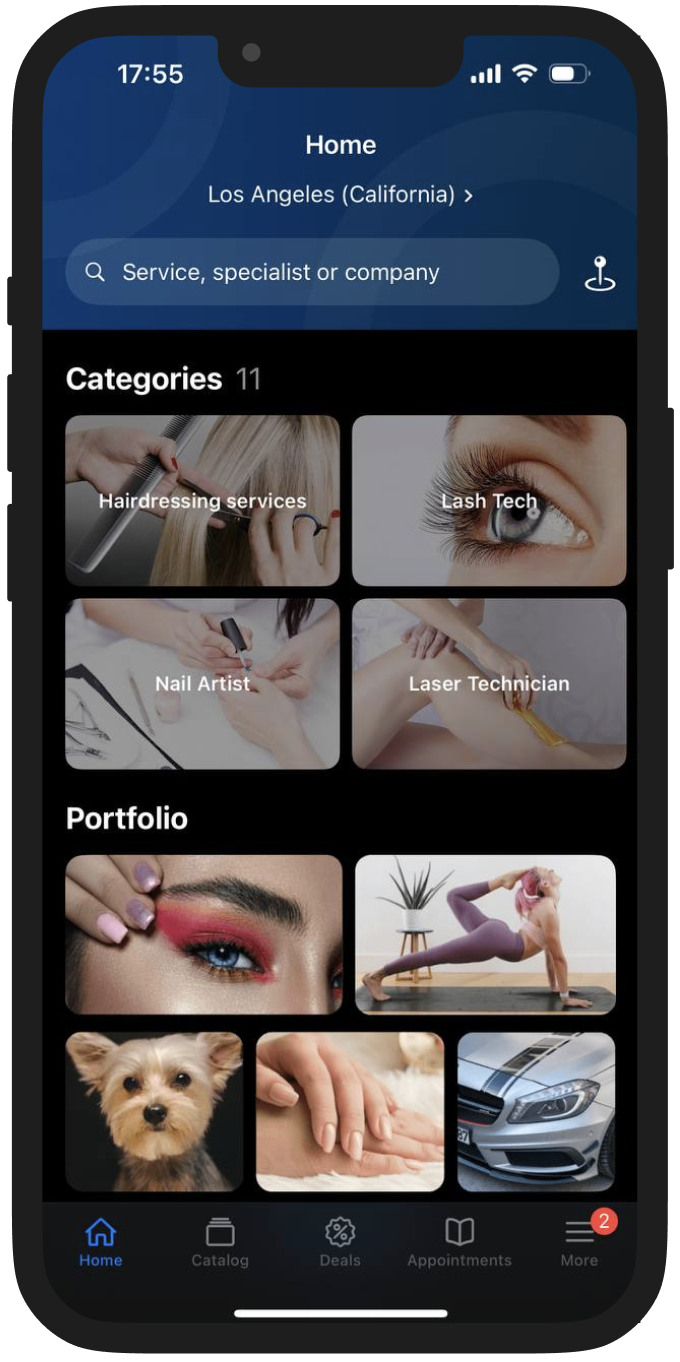View the yoga pose portfolio photo

pos(485,934)
